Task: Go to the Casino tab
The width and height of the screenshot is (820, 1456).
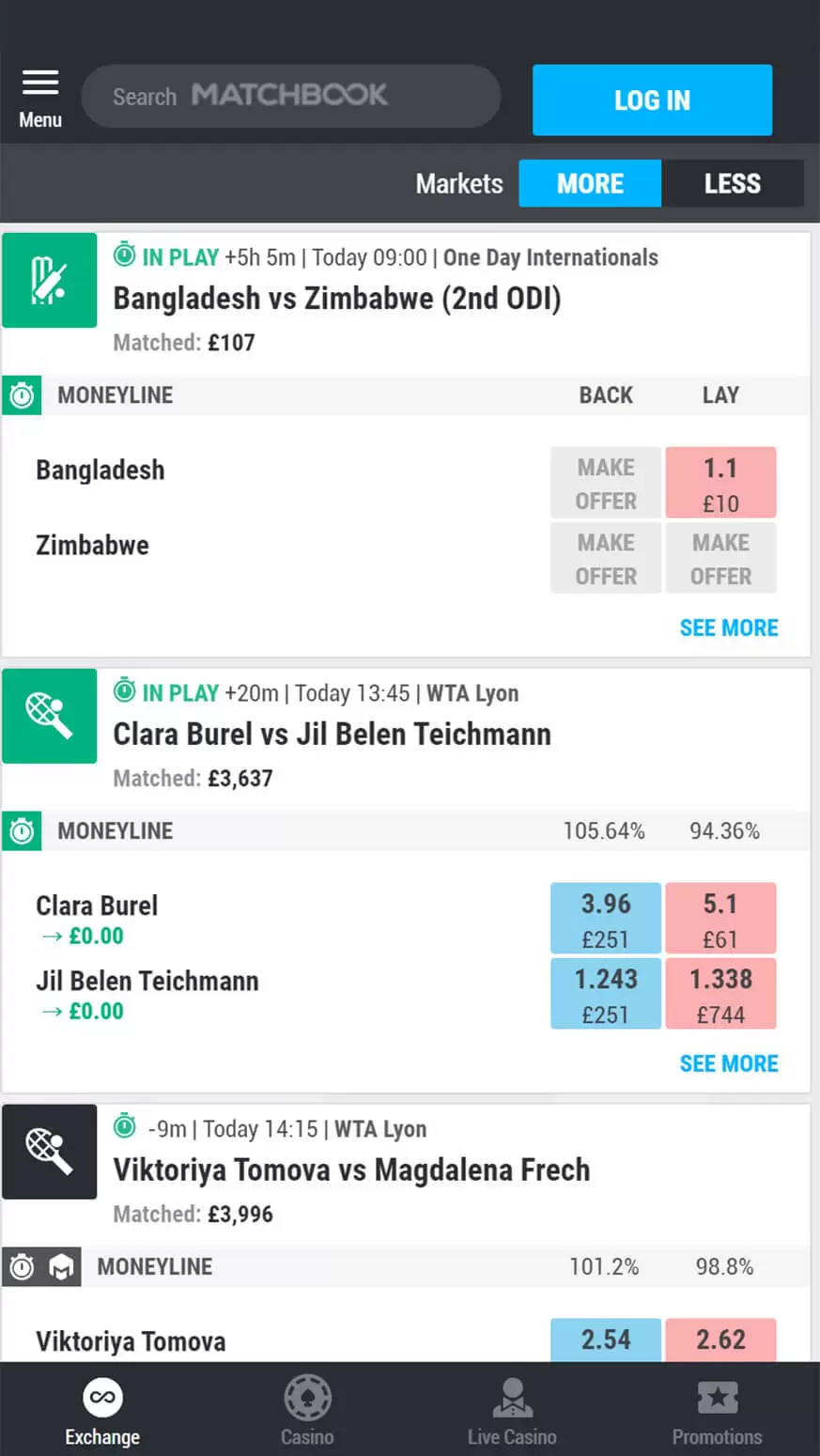Action: [x=307, y=1411]
